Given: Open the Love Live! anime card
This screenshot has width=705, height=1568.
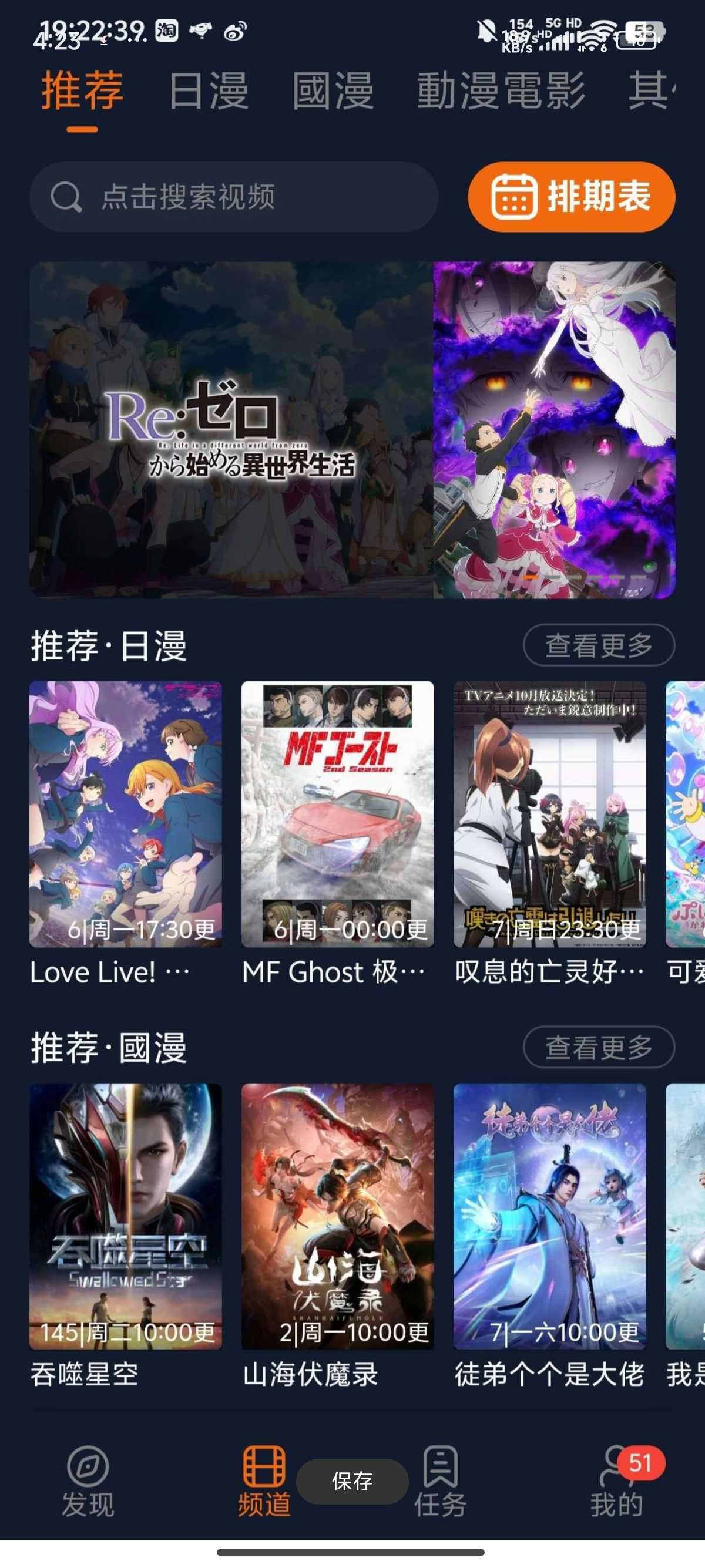Looking at the screenshot, I should [x=125, y=814].
